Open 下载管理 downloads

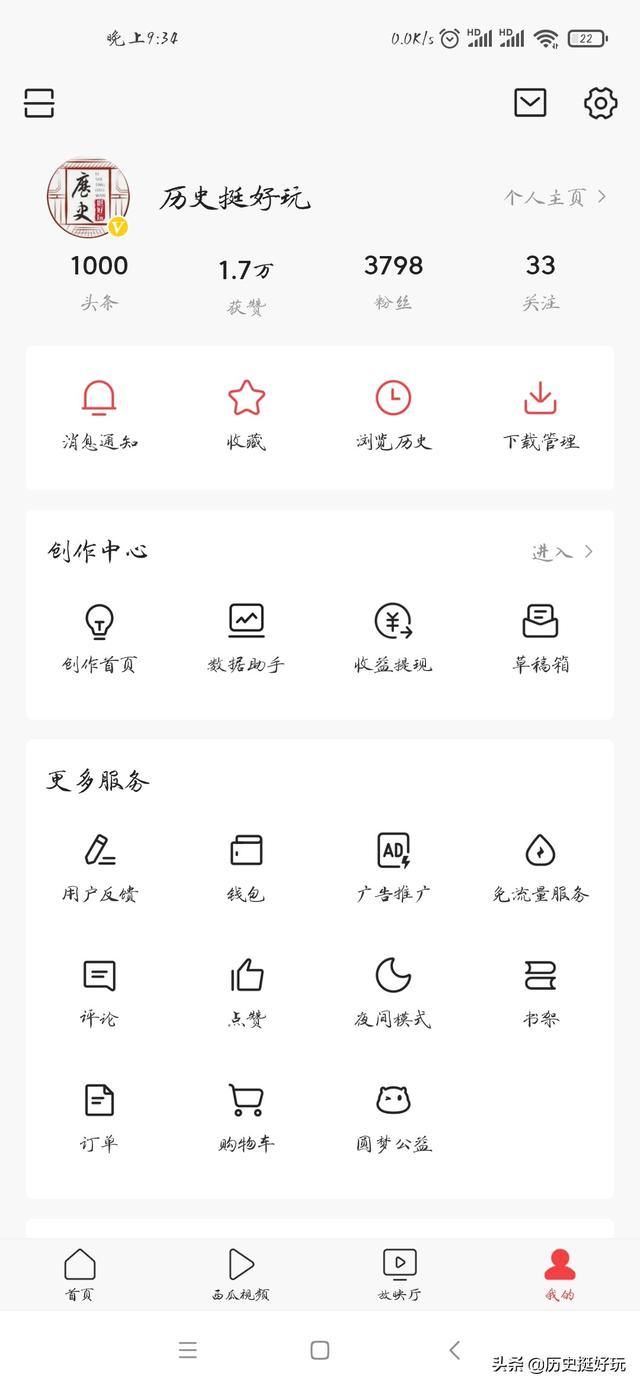[x=540, y=415]
